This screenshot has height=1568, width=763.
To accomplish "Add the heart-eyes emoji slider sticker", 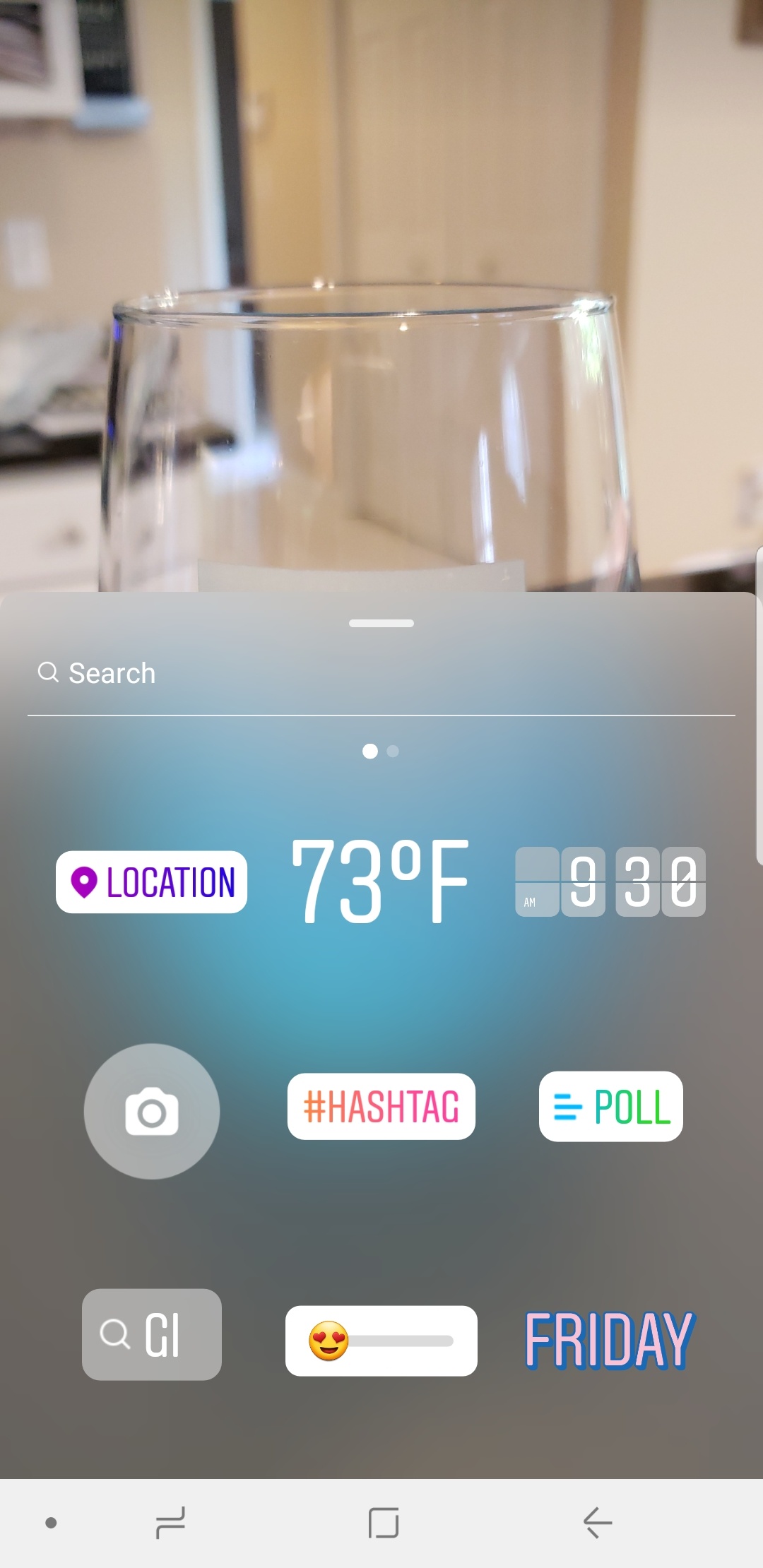I will click(381, 1341).
